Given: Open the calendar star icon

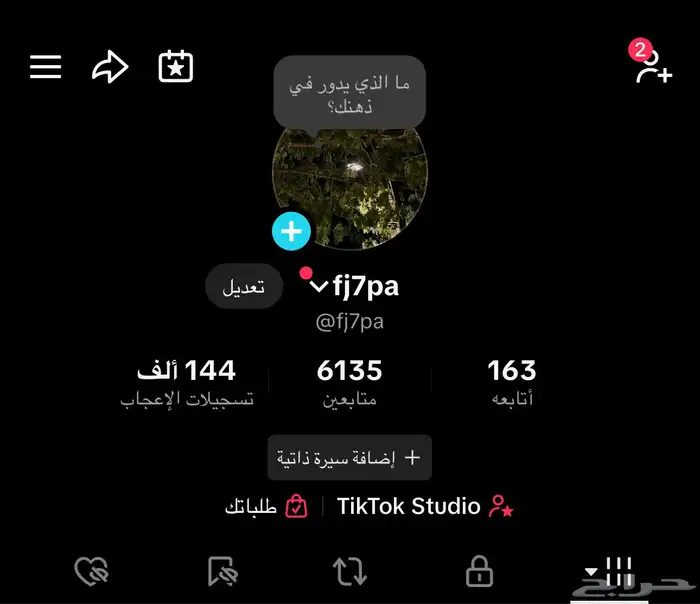Looking at the screenshot, I should 176,67.
